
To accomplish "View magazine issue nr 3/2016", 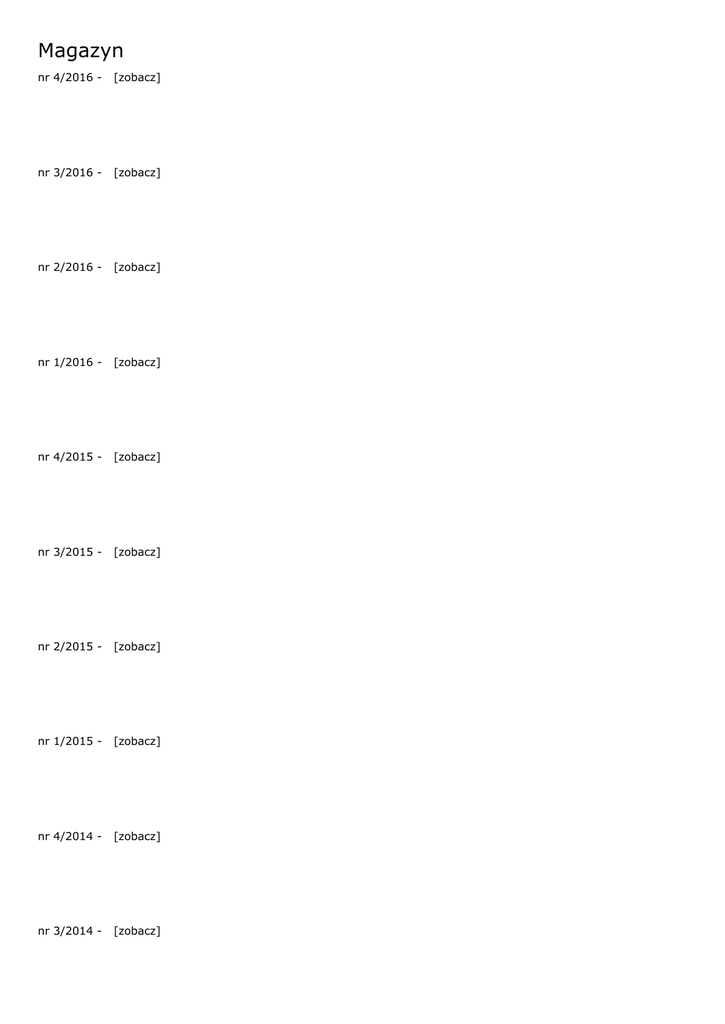I will pos(137,172).
